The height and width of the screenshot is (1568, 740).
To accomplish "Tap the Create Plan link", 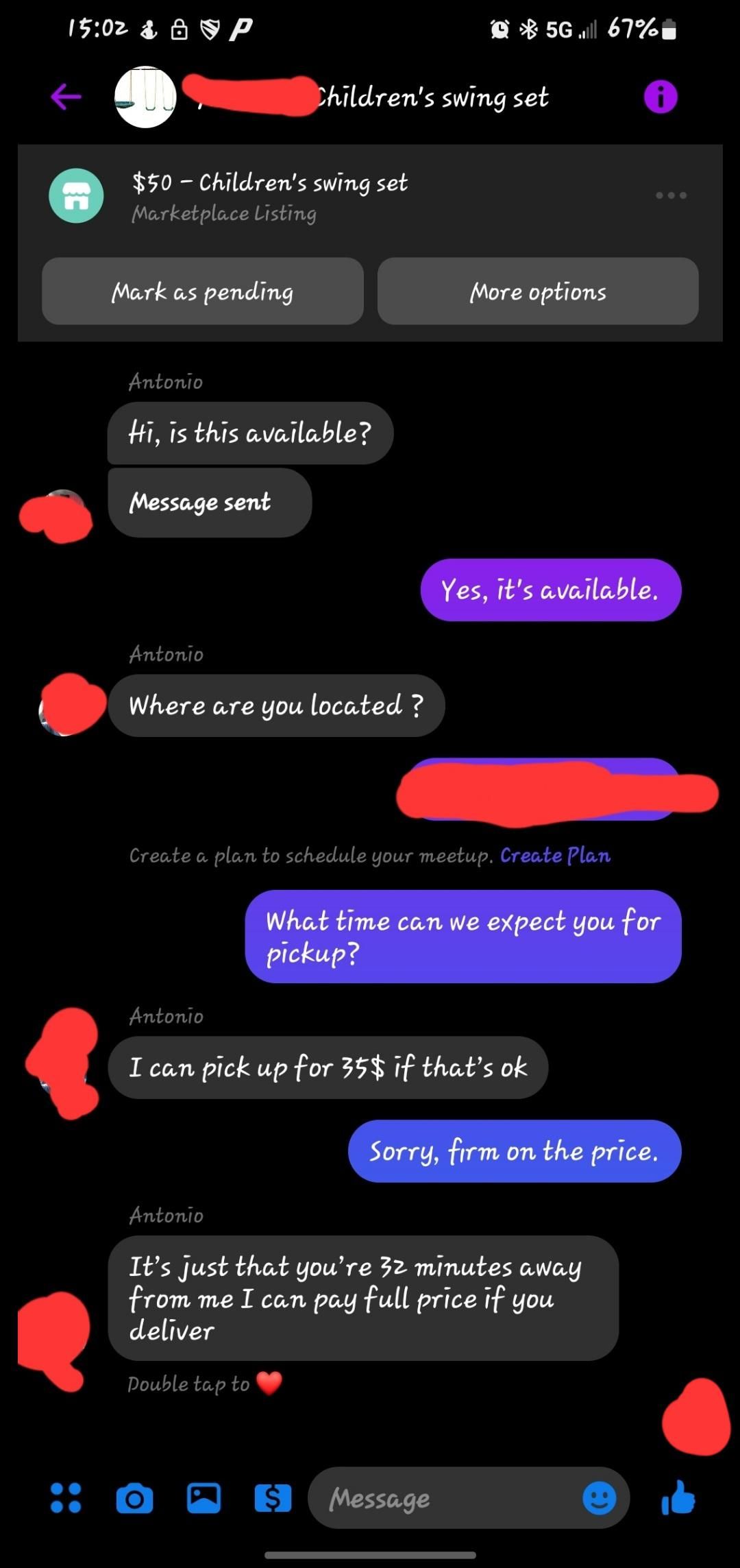I will coord(555,856).
